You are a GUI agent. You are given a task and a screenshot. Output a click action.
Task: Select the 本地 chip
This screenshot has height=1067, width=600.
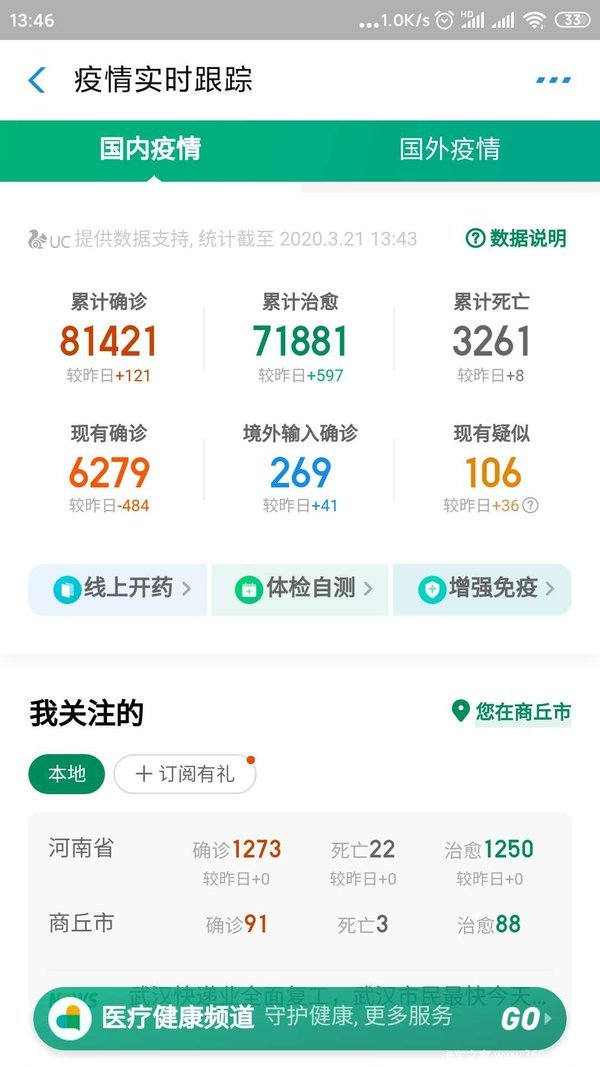(x=67, y=774)
